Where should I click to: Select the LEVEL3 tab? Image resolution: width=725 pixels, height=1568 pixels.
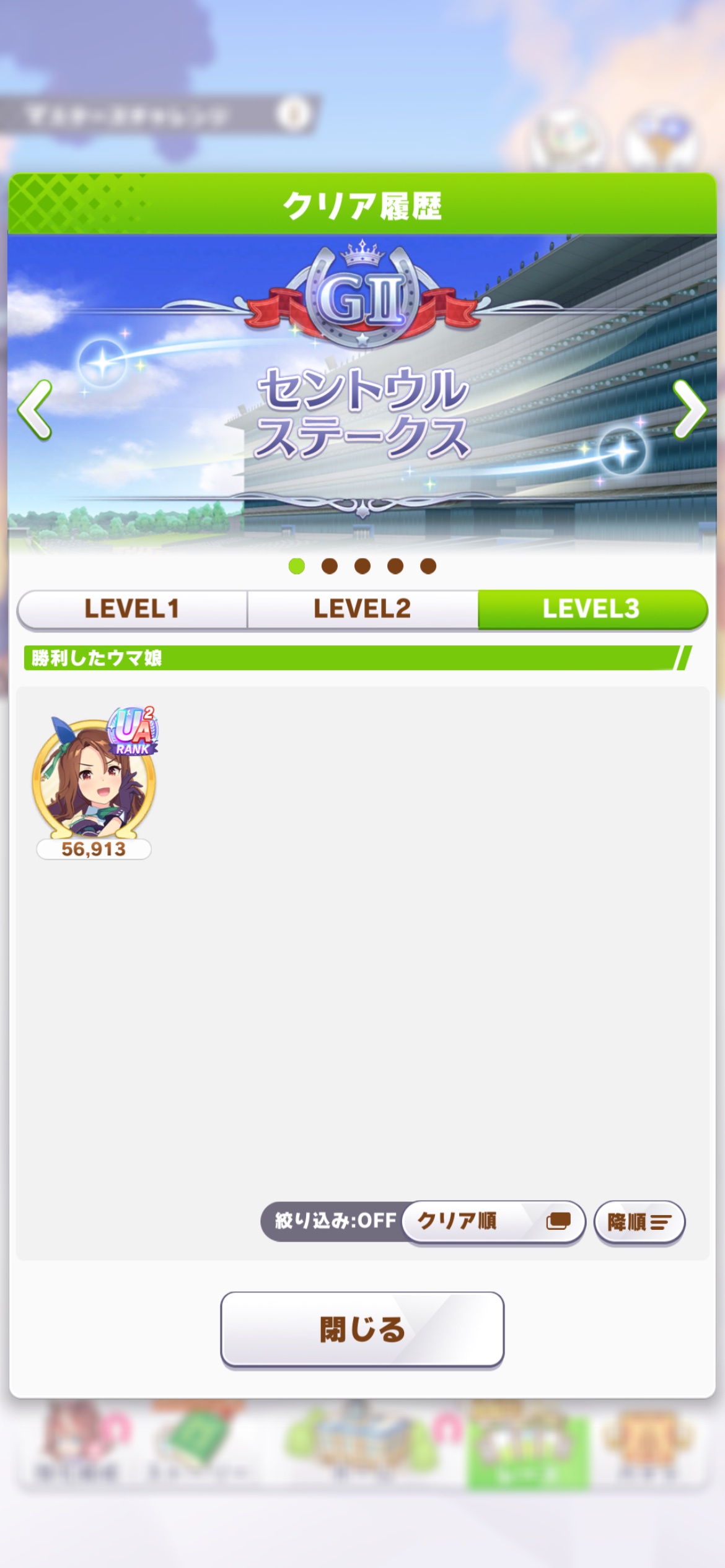coord(592,609)
